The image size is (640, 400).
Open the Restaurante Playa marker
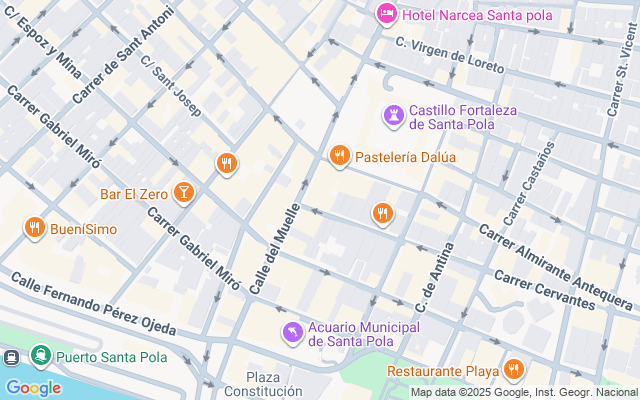click(x=513, y=370)
